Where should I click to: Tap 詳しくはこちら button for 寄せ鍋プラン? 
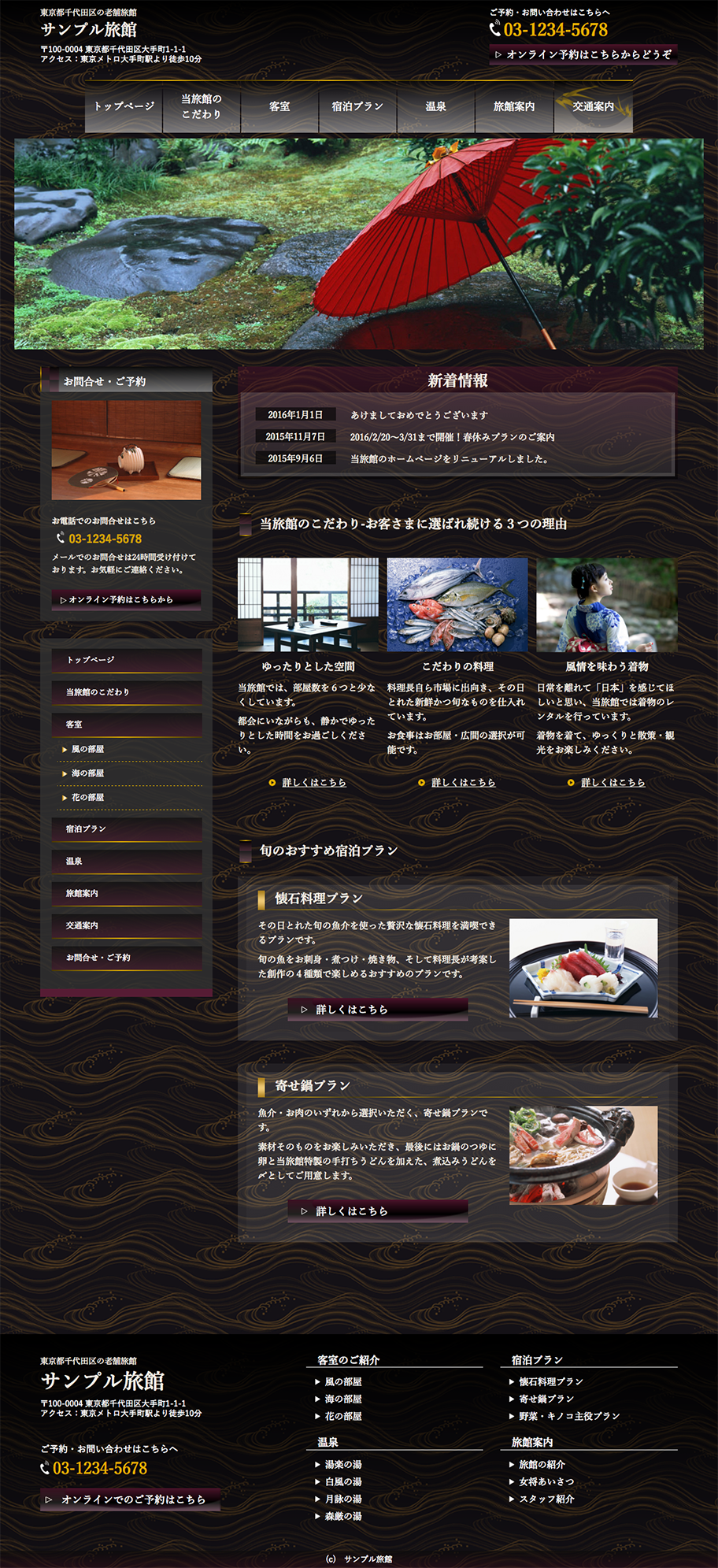pos(378,1210)
